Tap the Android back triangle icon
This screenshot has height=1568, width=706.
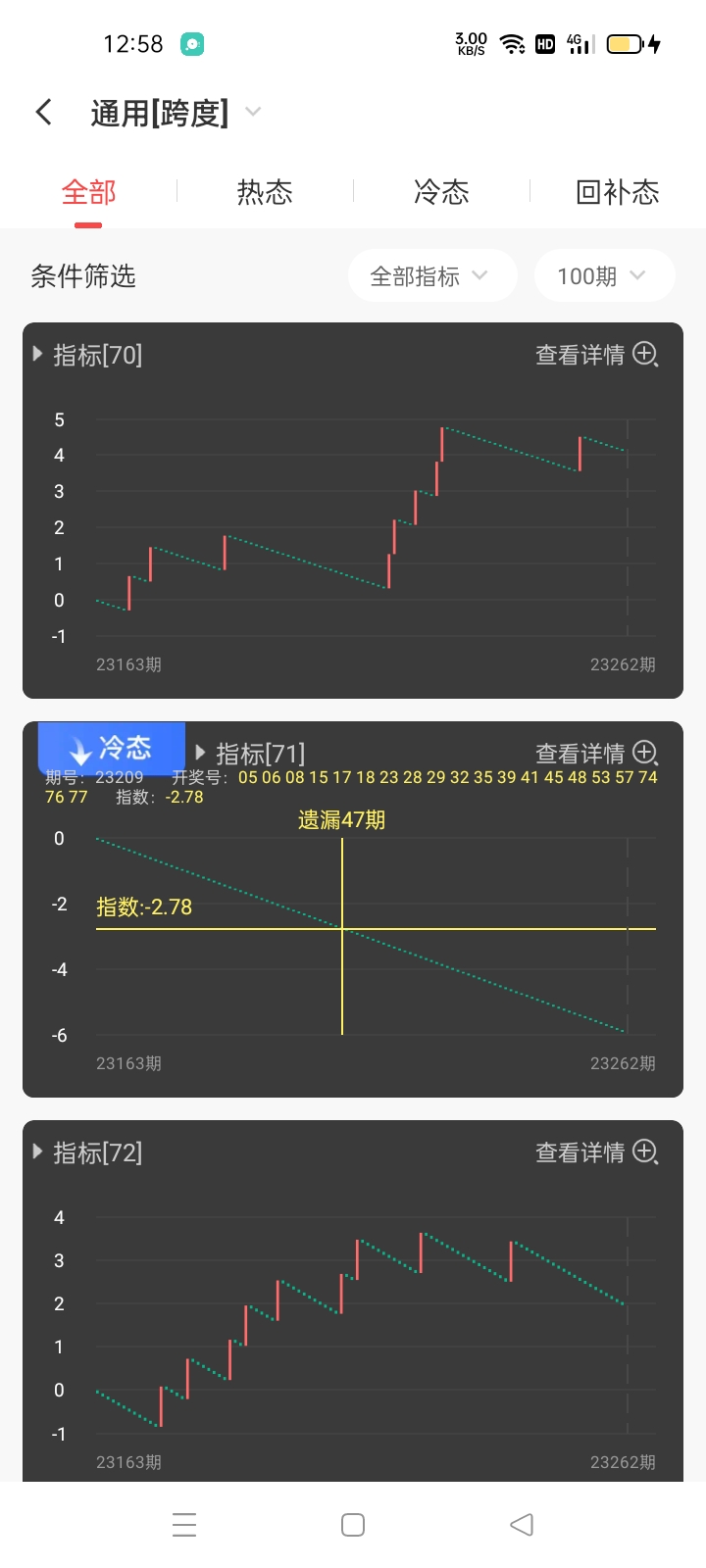click(x=521, y=1524)
